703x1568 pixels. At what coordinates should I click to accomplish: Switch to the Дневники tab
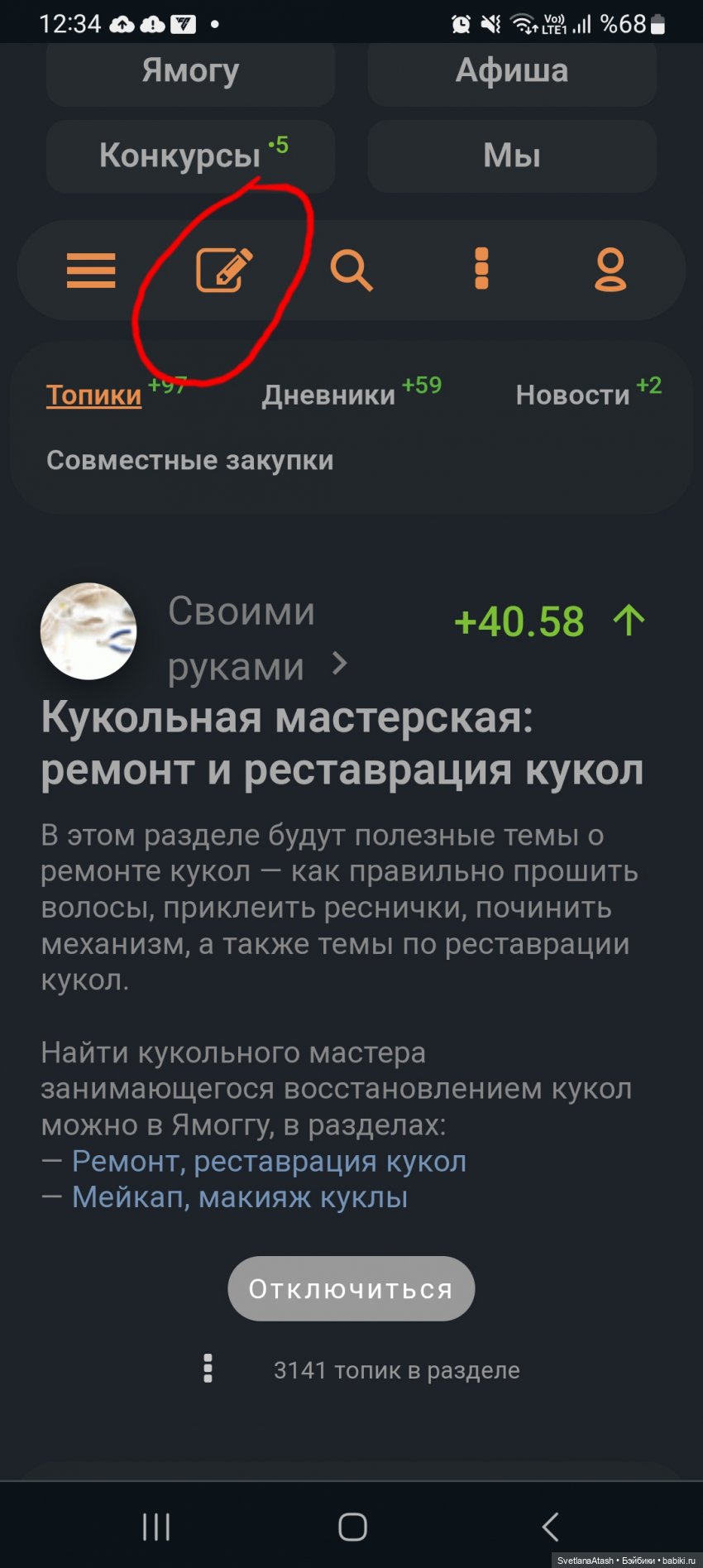coord(329,395)
